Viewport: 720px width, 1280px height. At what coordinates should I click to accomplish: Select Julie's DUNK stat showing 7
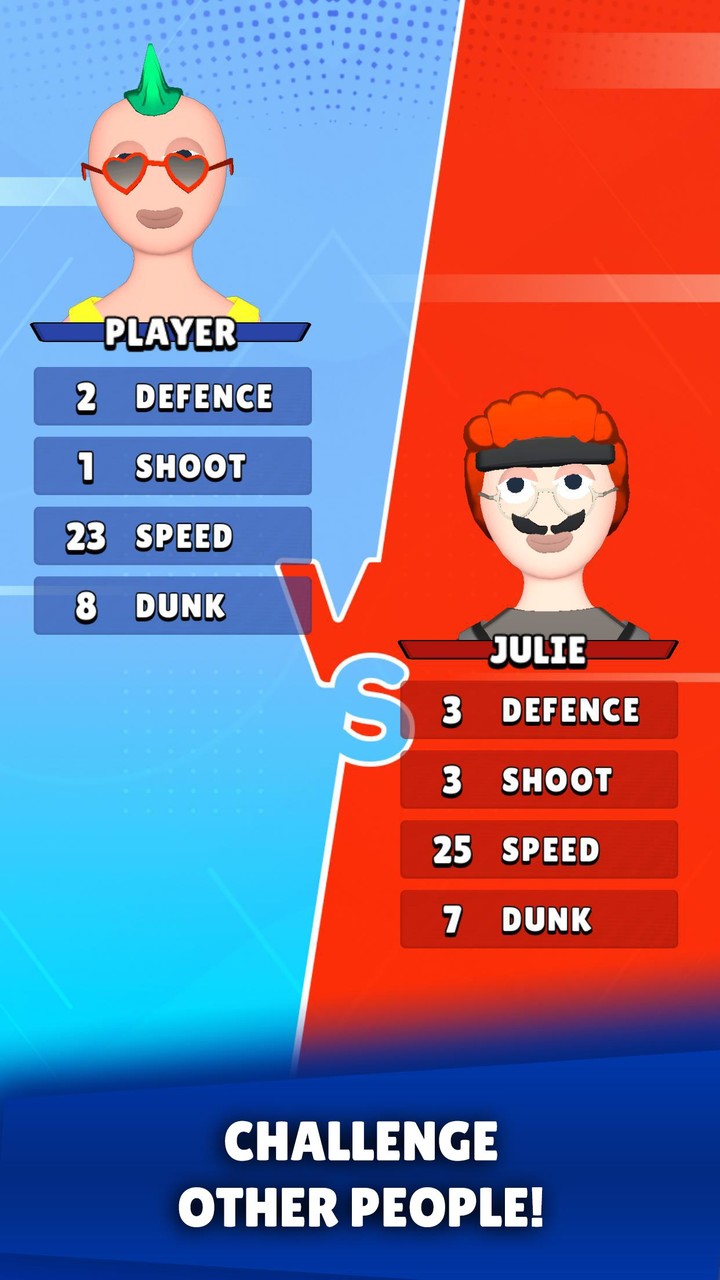click(x=539, y=918)
